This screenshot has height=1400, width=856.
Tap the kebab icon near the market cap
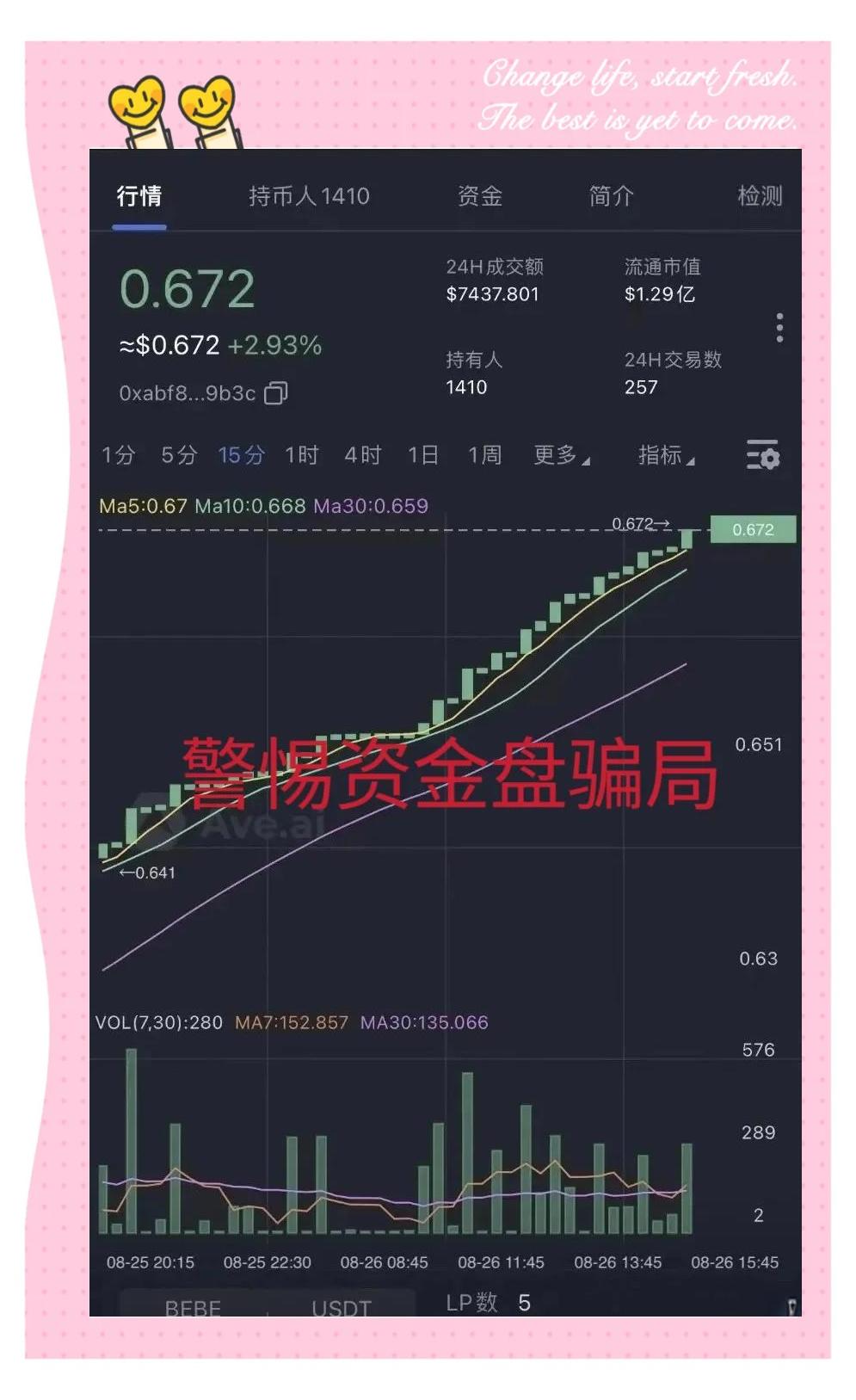pyautogui.click(x=779, y=327)
